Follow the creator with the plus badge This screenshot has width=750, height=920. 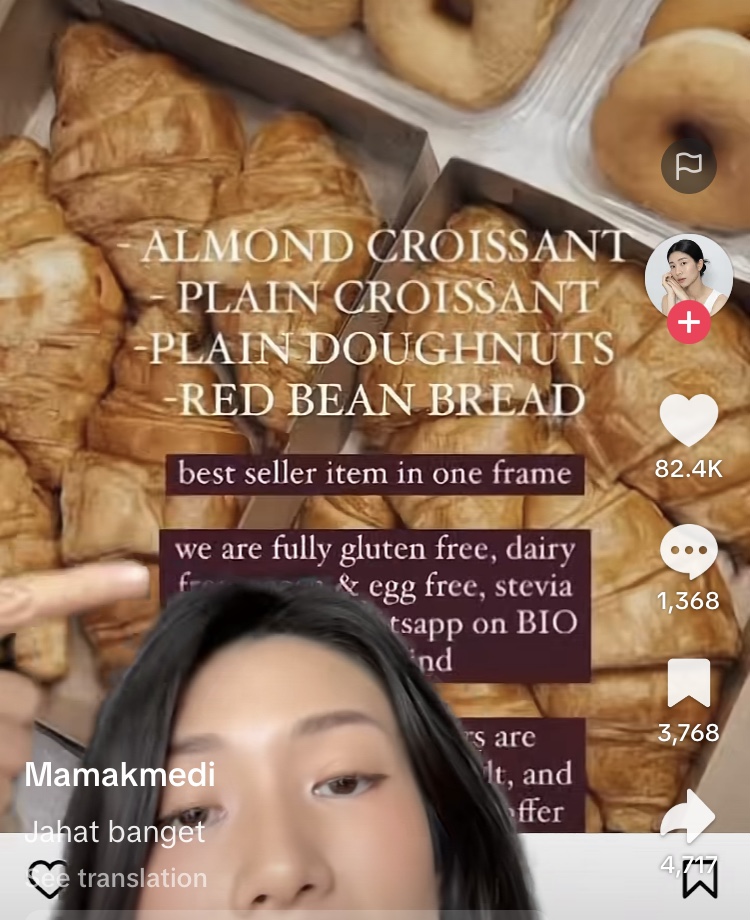click(688, 324)
